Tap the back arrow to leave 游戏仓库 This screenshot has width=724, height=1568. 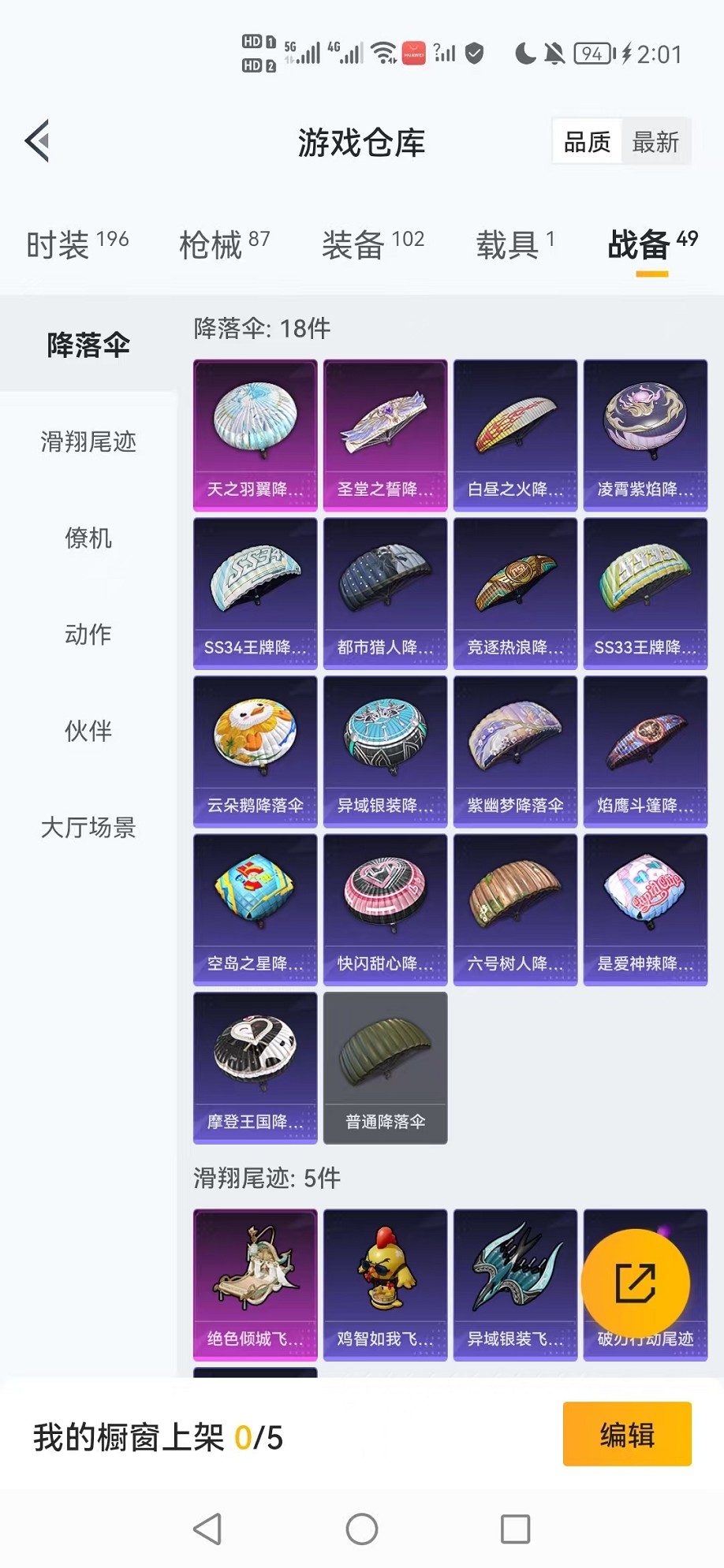click(x=37, y=142)
